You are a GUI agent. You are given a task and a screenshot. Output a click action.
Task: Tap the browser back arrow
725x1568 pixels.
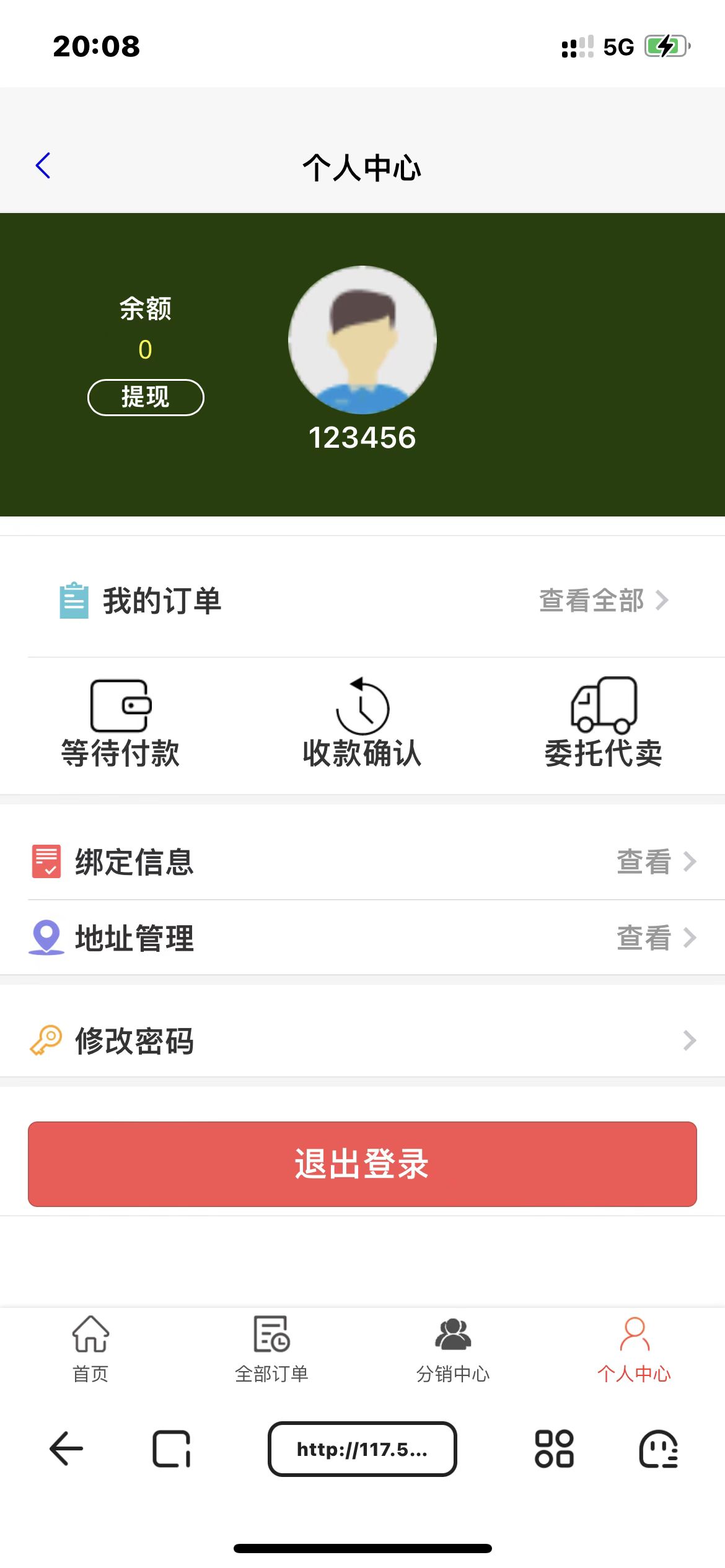pyautogui.click(x=66, y=1448)
